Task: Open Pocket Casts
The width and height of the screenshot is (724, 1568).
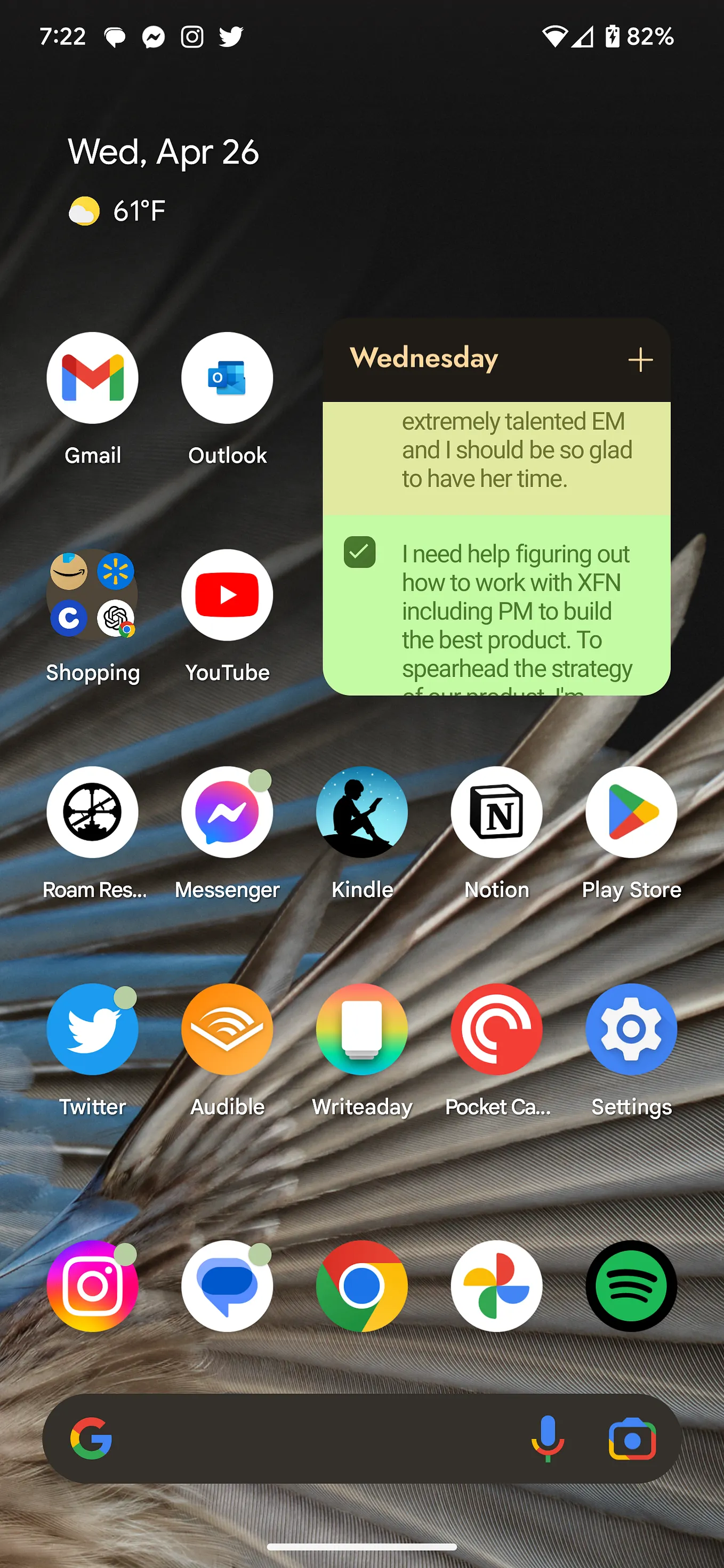Action: [x=496, y=1029]
